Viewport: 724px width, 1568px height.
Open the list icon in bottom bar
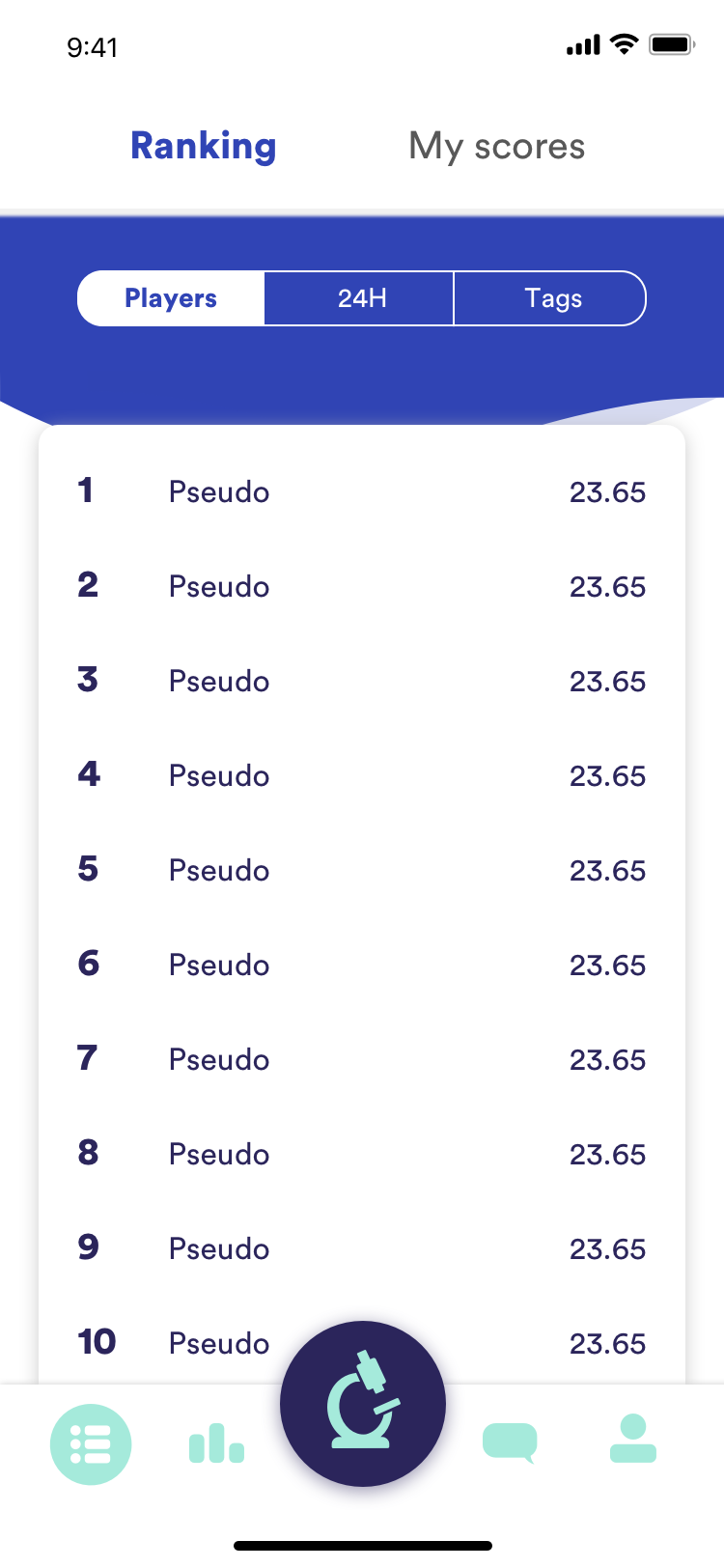pyautogui.click(x=91, y=1444)
